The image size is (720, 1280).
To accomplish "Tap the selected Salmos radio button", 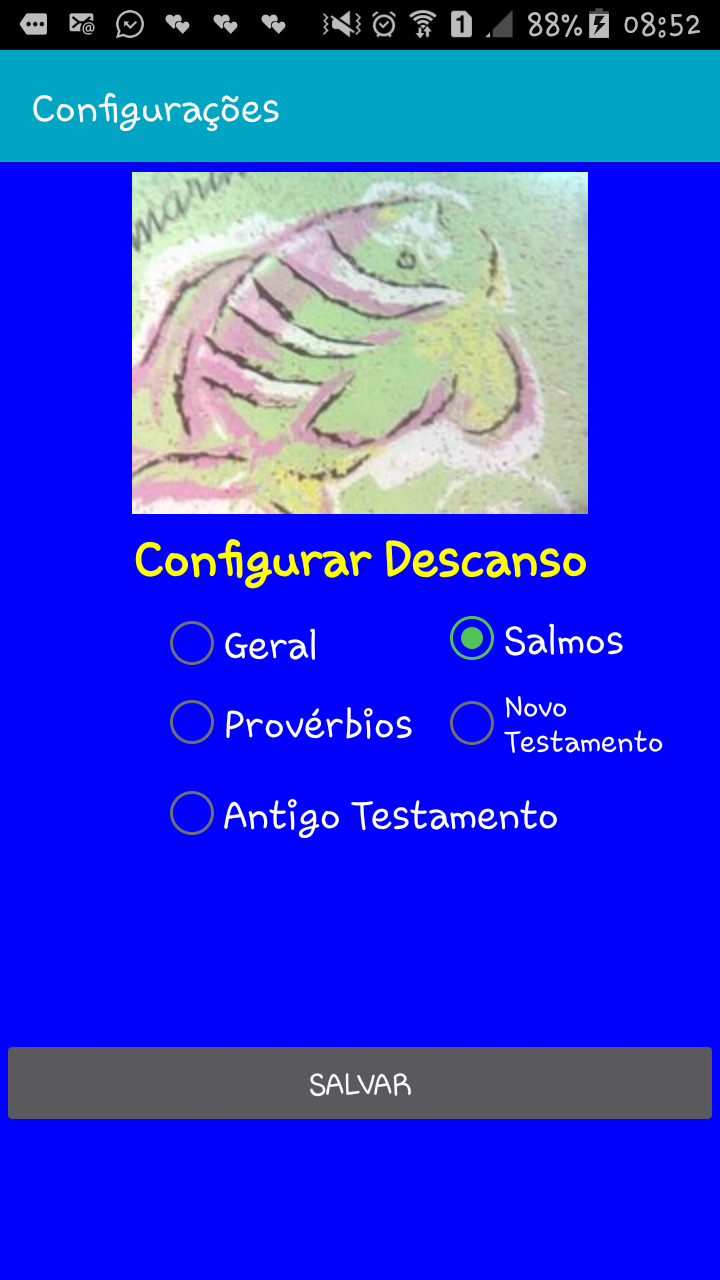I will pos(472,639).
